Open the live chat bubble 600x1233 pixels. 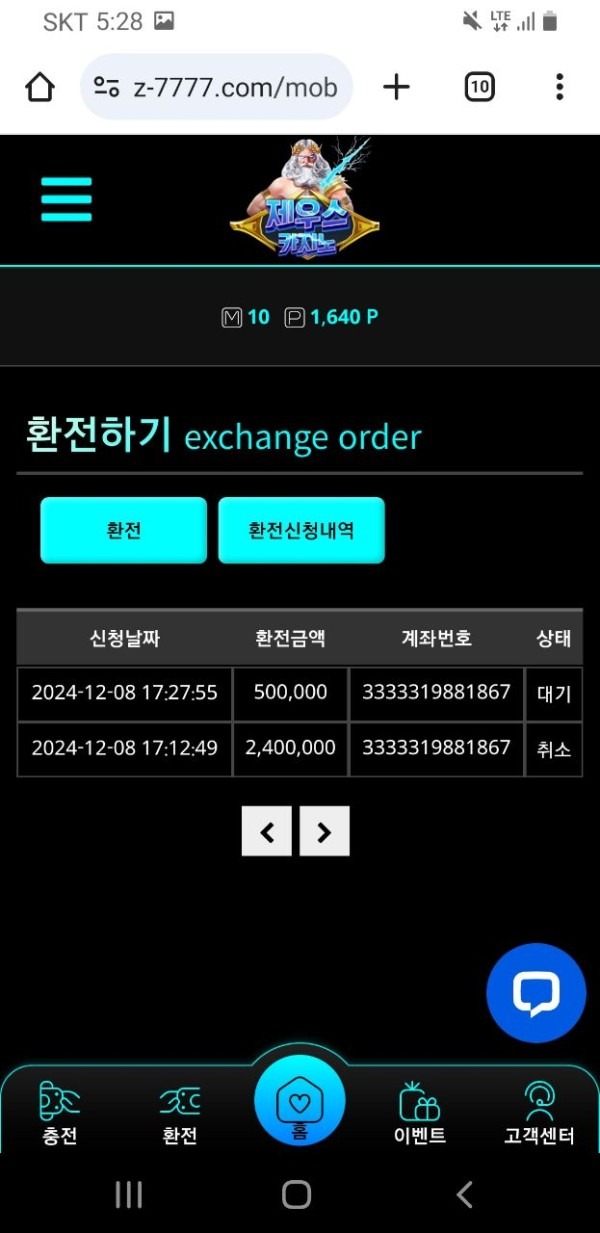point(535,993)
